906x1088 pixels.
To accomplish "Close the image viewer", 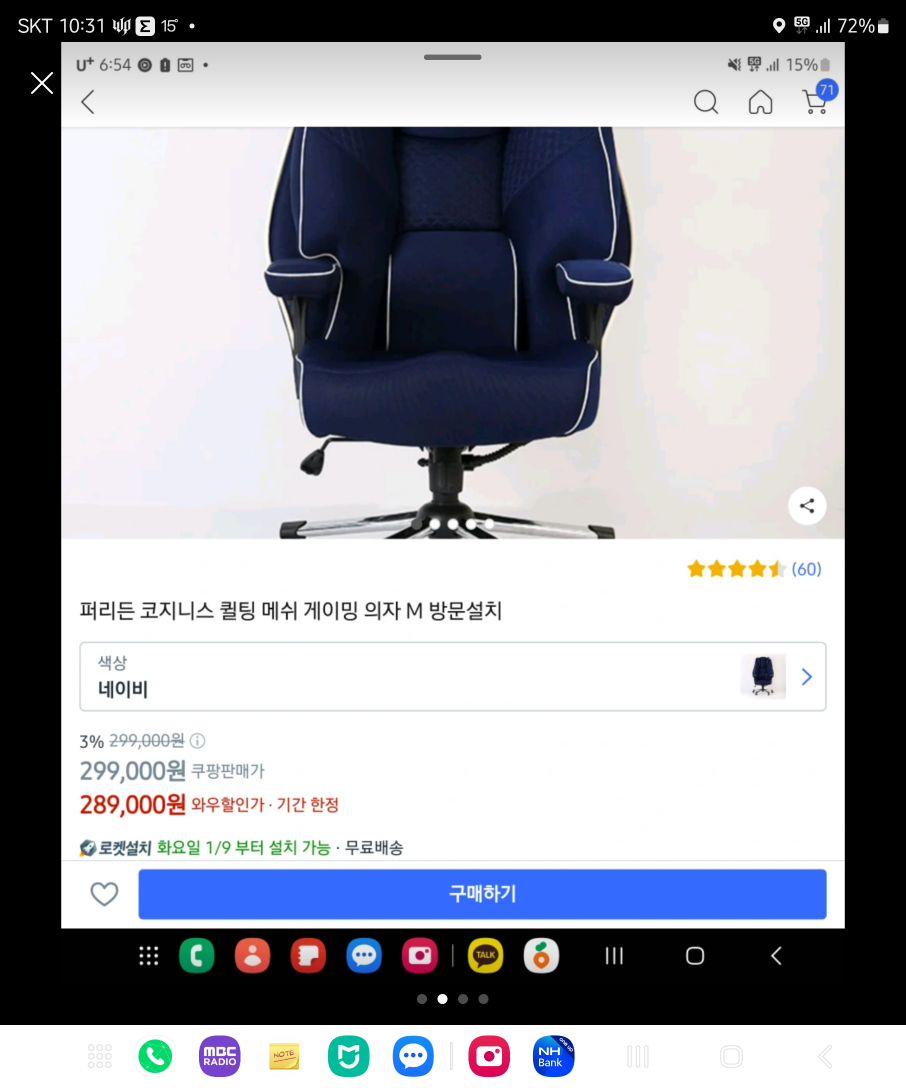I will pos(42,83).
